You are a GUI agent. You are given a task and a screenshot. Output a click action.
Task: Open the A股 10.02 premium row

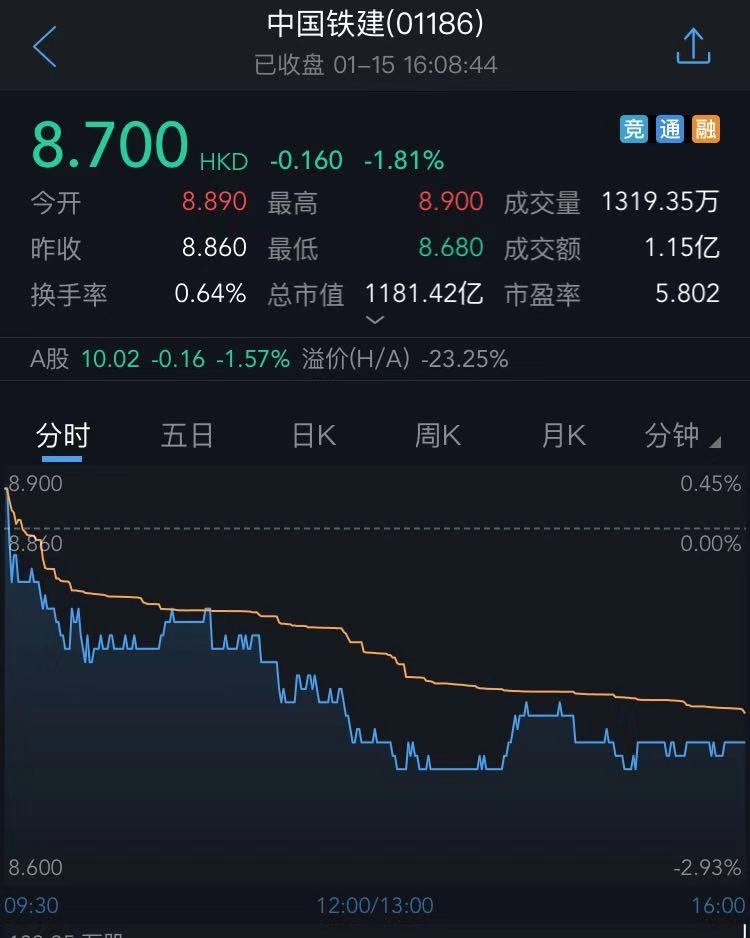pyautogui.click(x=269, y=359)
